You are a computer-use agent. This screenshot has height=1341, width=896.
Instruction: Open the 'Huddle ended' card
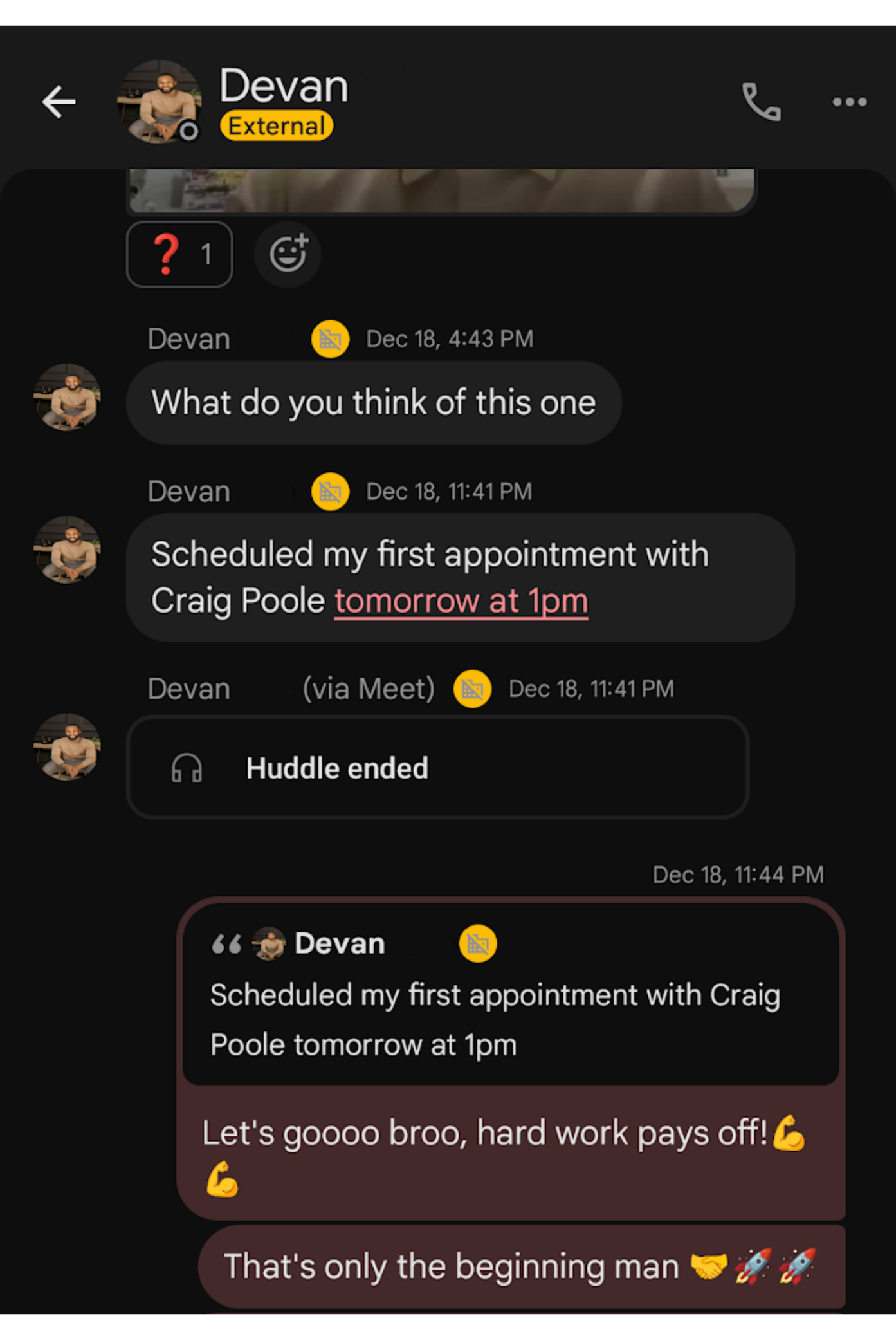pyautogui.click(x=437, y=768)
